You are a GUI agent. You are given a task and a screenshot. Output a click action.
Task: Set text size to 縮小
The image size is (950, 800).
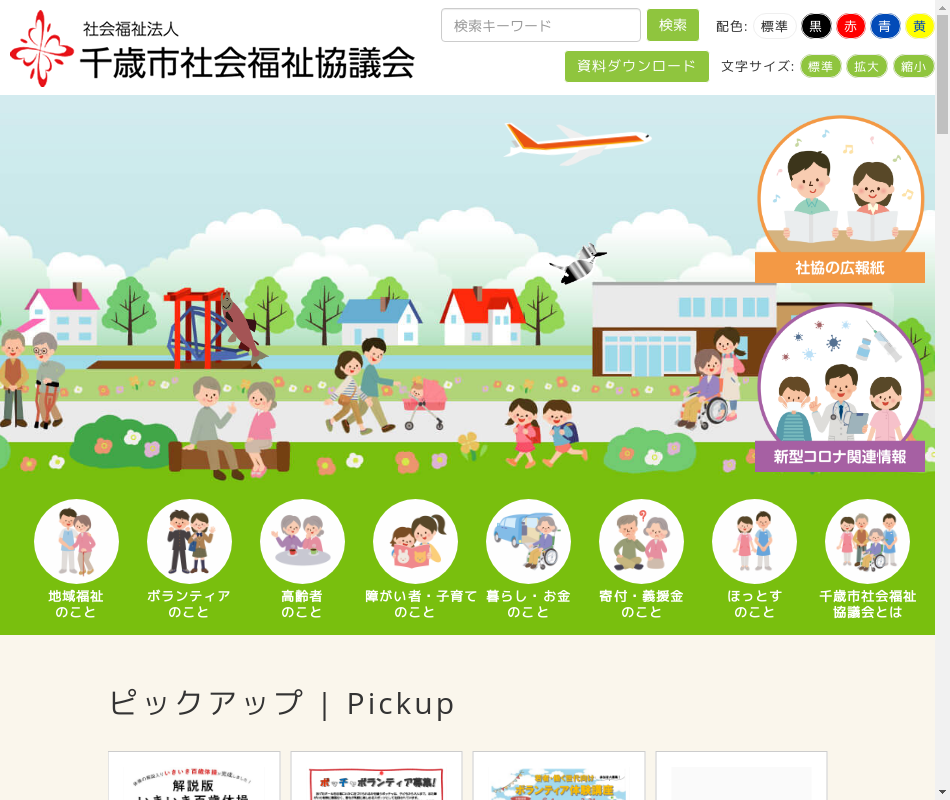tap(913, 66)
